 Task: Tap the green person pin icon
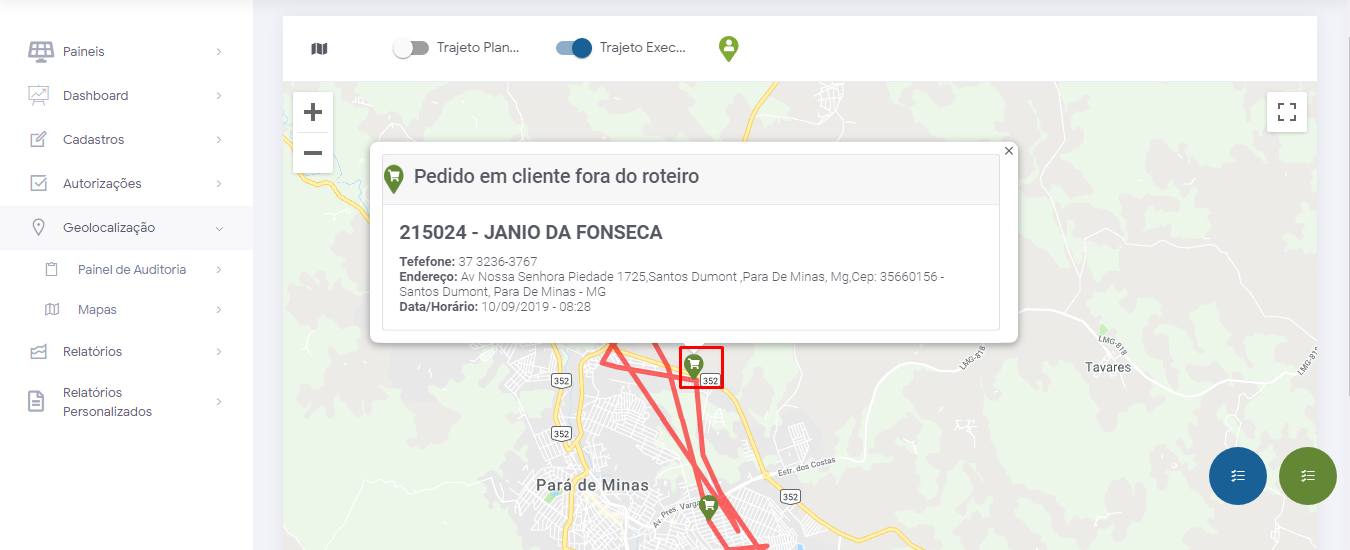tap(729, 47)
